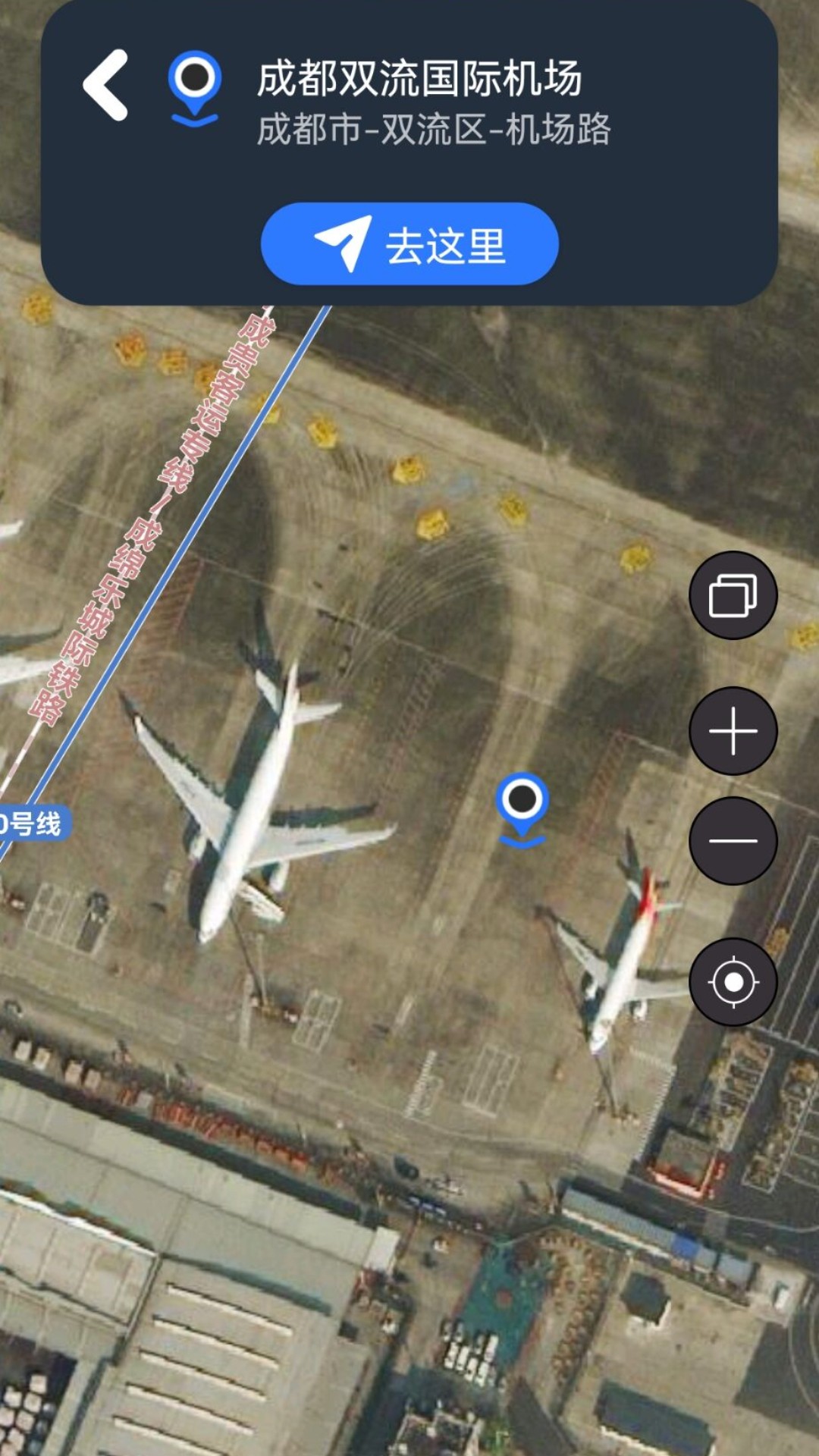Viewport: 819px width, 1456px height.
Task: Go back using the left arrow
Action: pyautogui.click(x=106, y=85)
